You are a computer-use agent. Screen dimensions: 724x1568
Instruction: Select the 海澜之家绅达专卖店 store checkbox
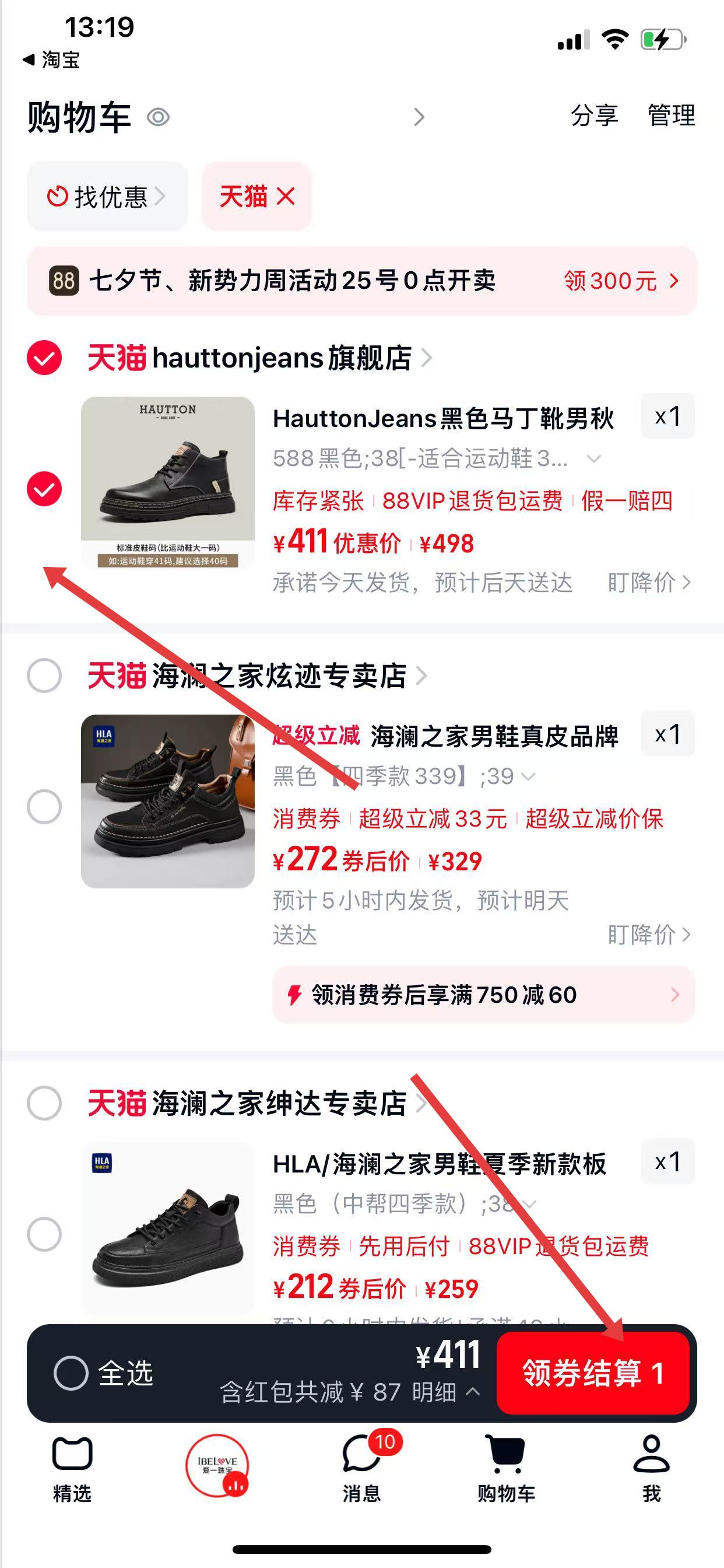click(x=44, y=1102)
